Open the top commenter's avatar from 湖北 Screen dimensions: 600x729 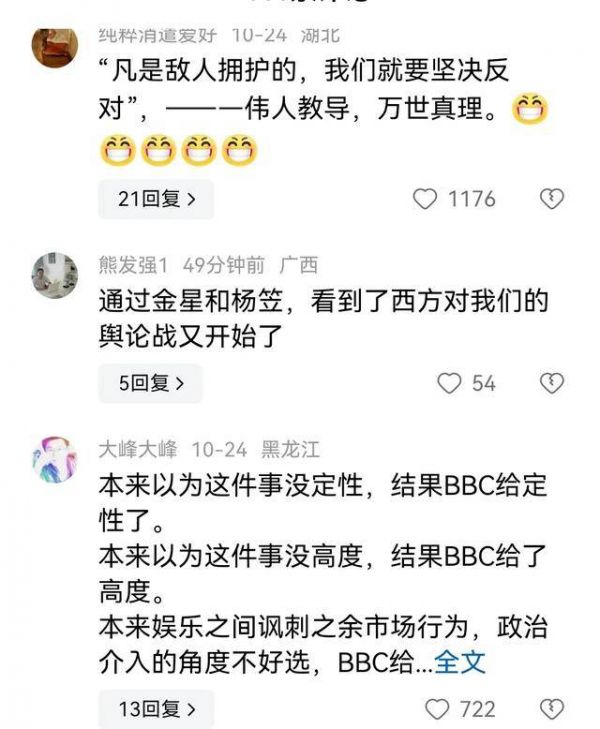click(x=54, y=45)
